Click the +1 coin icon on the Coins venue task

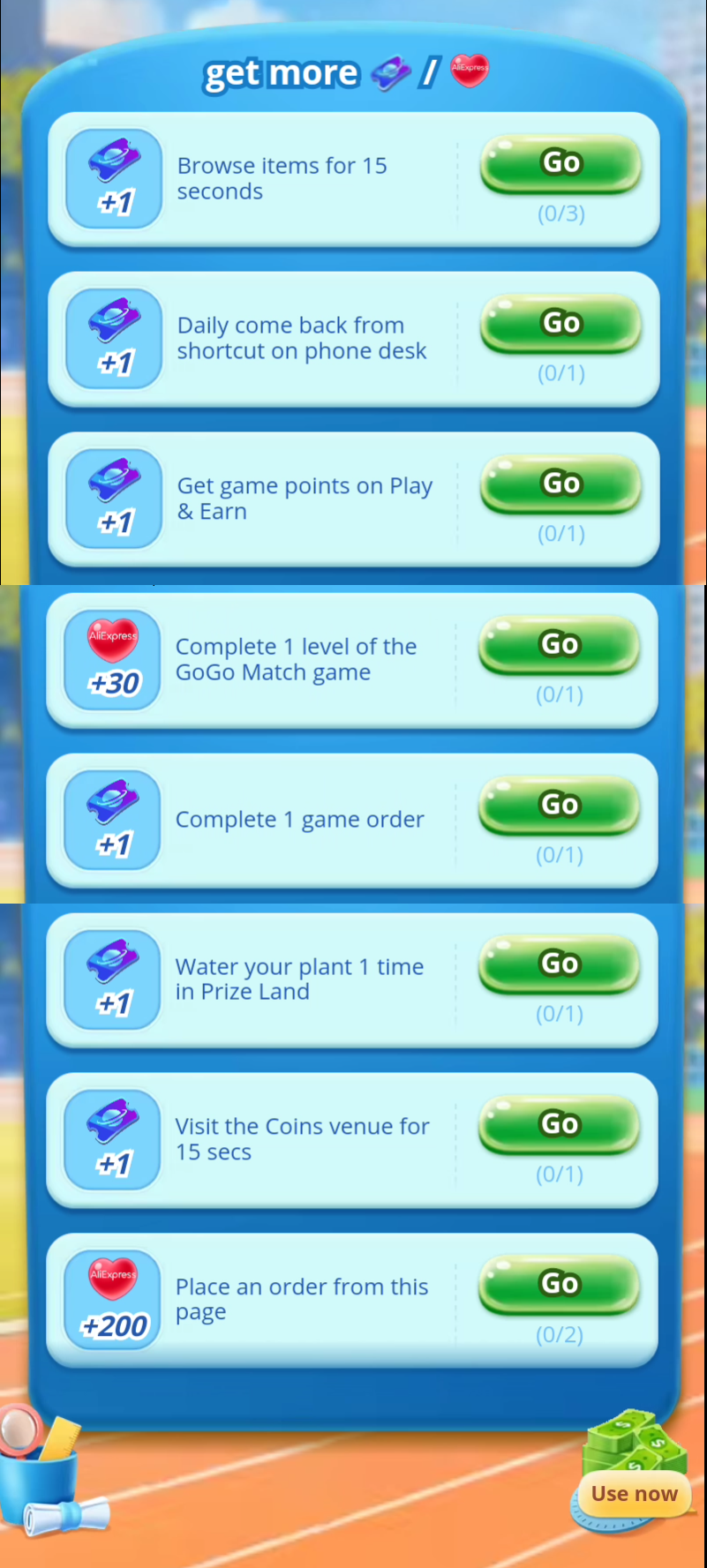click(x=112, y=1138)
